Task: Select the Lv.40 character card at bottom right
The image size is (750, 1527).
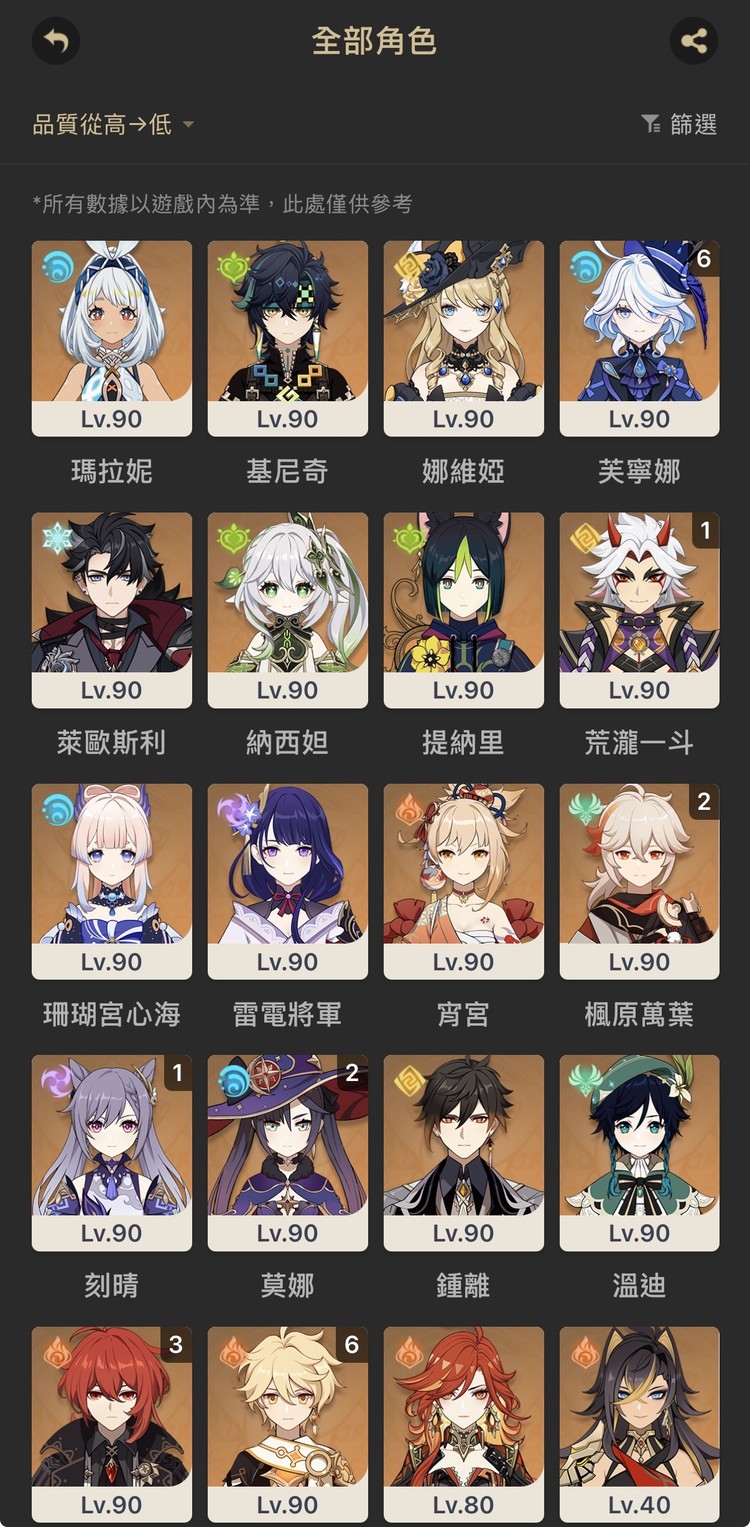Action: tap(639, 1424)
